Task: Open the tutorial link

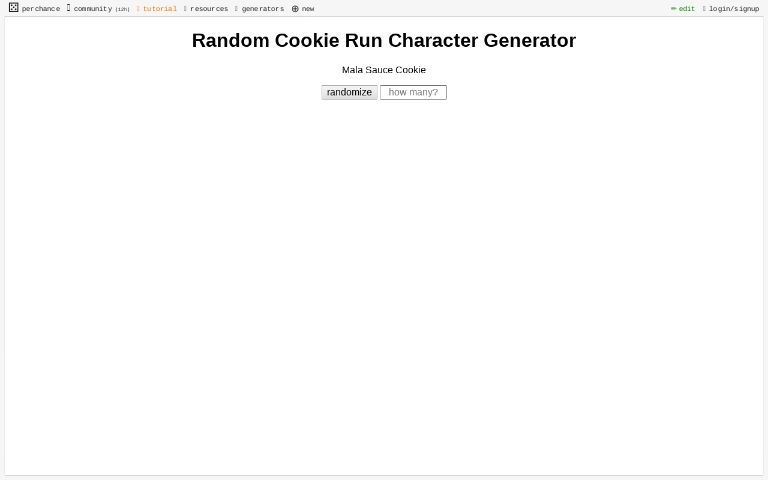Action: pyautogui.click(x=158, y=8)
